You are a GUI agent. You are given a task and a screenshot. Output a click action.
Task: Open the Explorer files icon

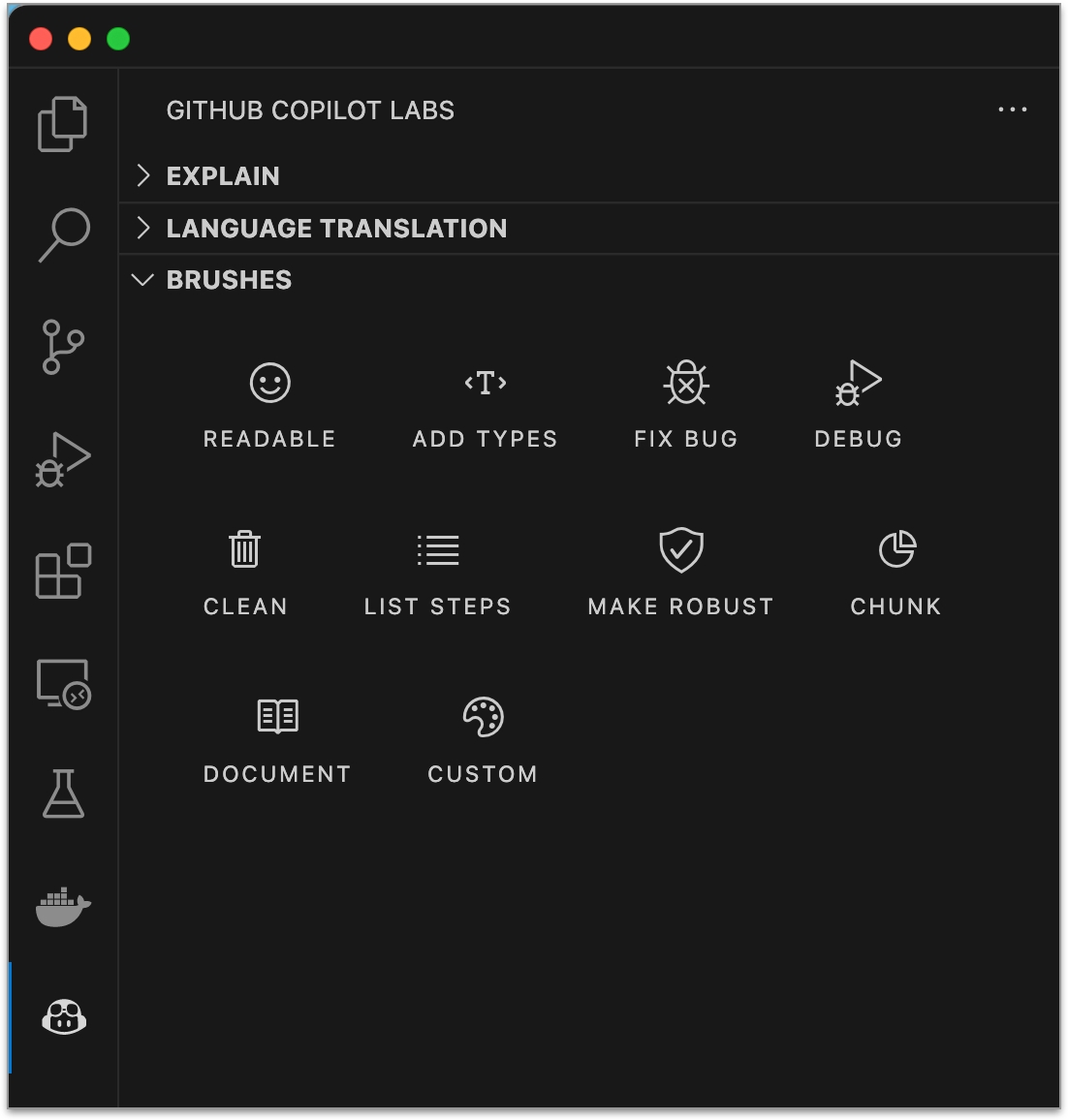pos(63,124)
